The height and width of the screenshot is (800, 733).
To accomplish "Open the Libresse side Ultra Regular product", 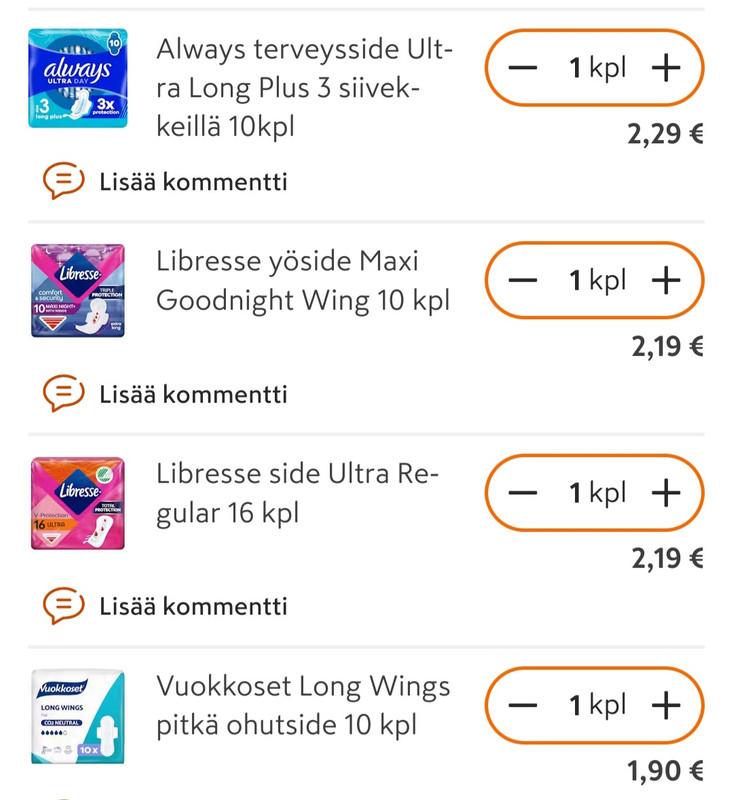I will point(297,494).
